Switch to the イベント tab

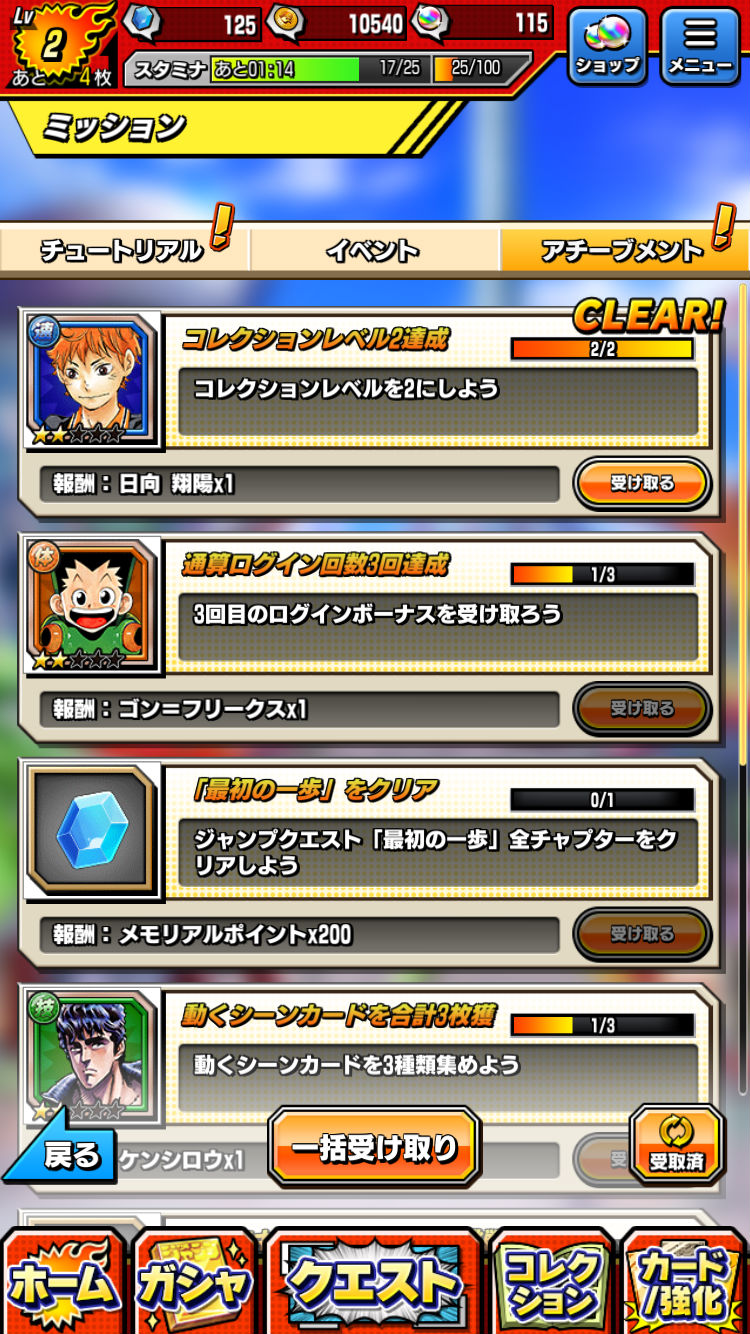point(373,250)
